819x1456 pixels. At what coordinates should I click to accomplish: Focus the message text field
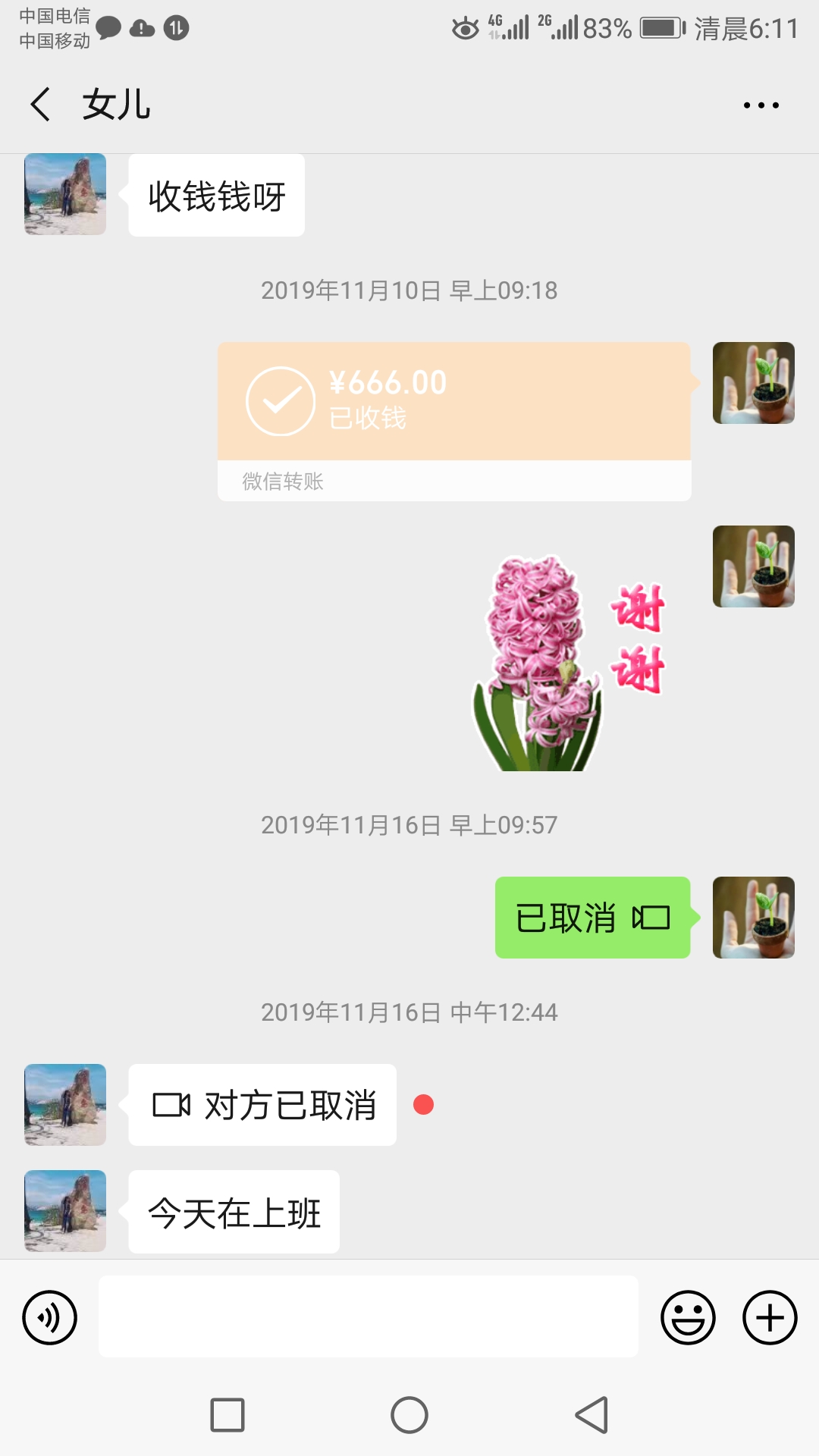point(368,1317)
